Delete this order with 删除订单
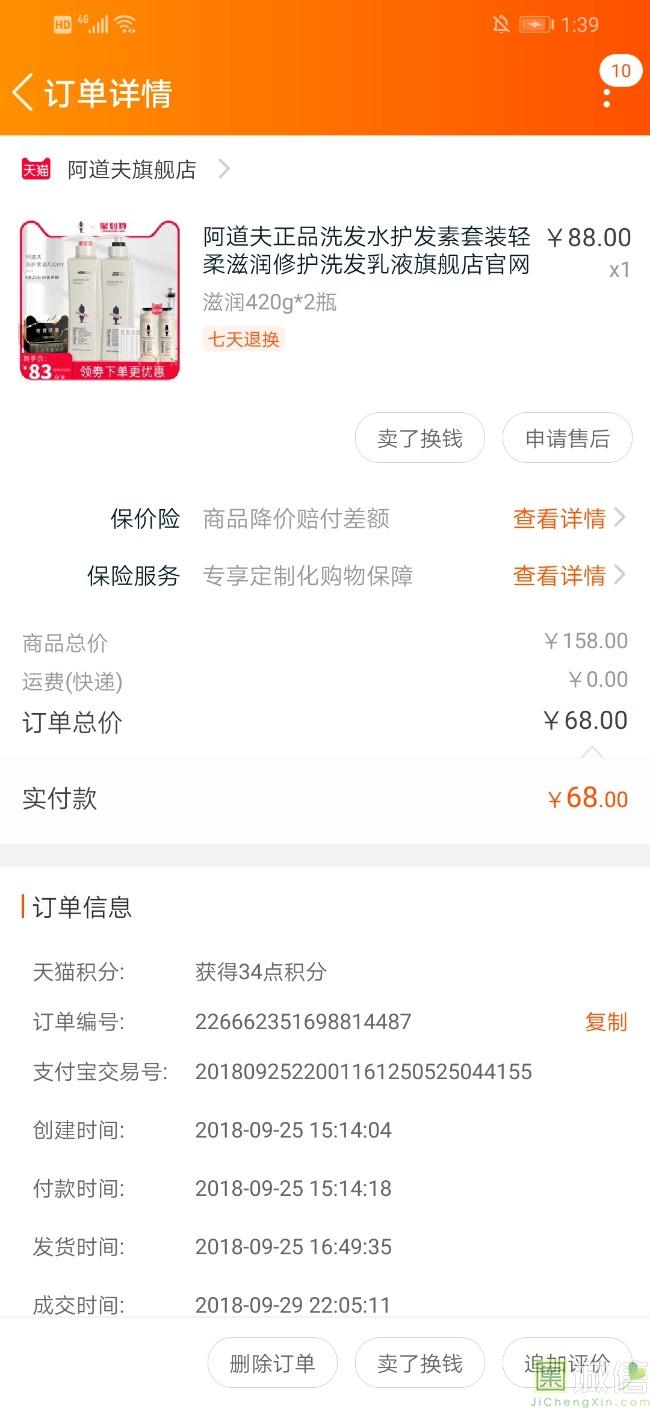This screenshot has width=650, height=1408. coord(272,1363)
